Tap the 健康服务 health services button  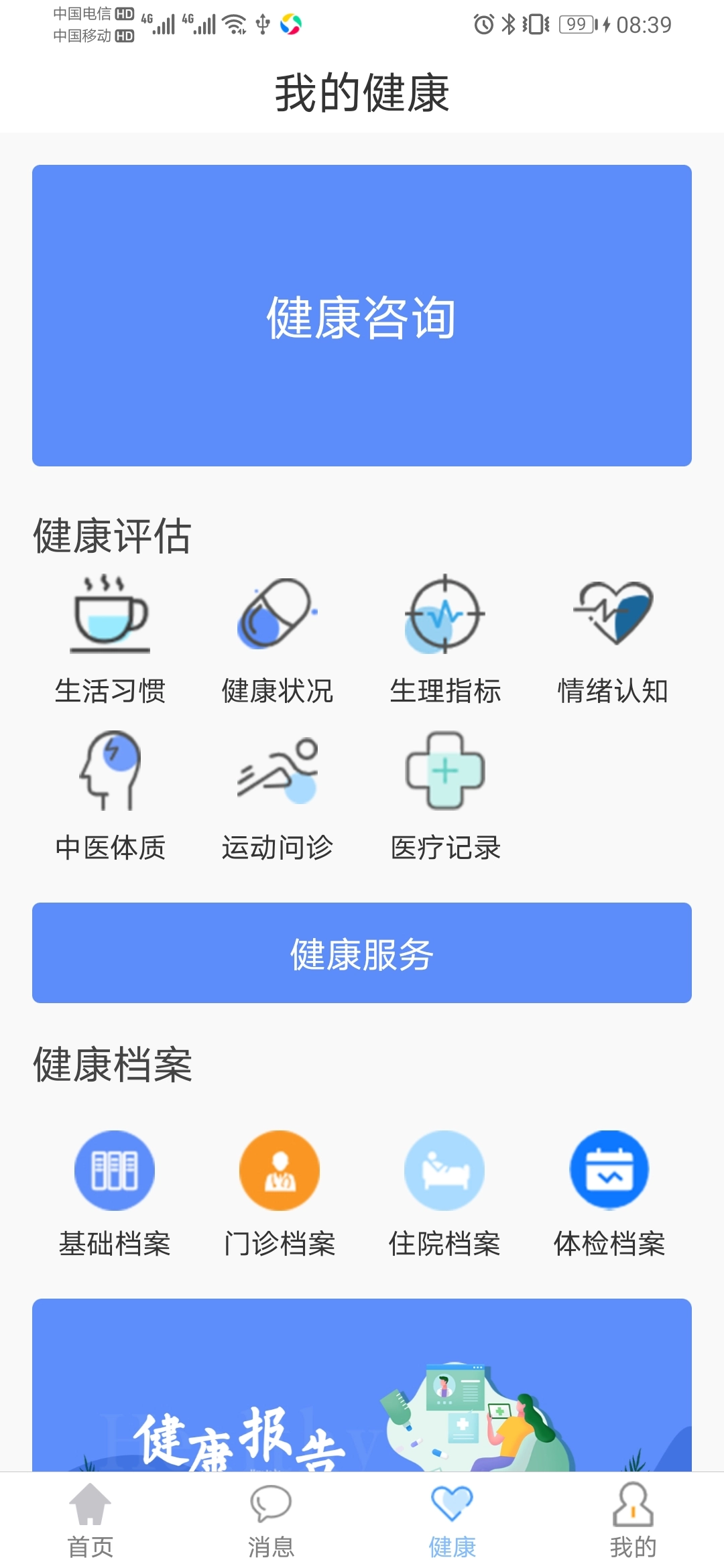coord(361,954)
